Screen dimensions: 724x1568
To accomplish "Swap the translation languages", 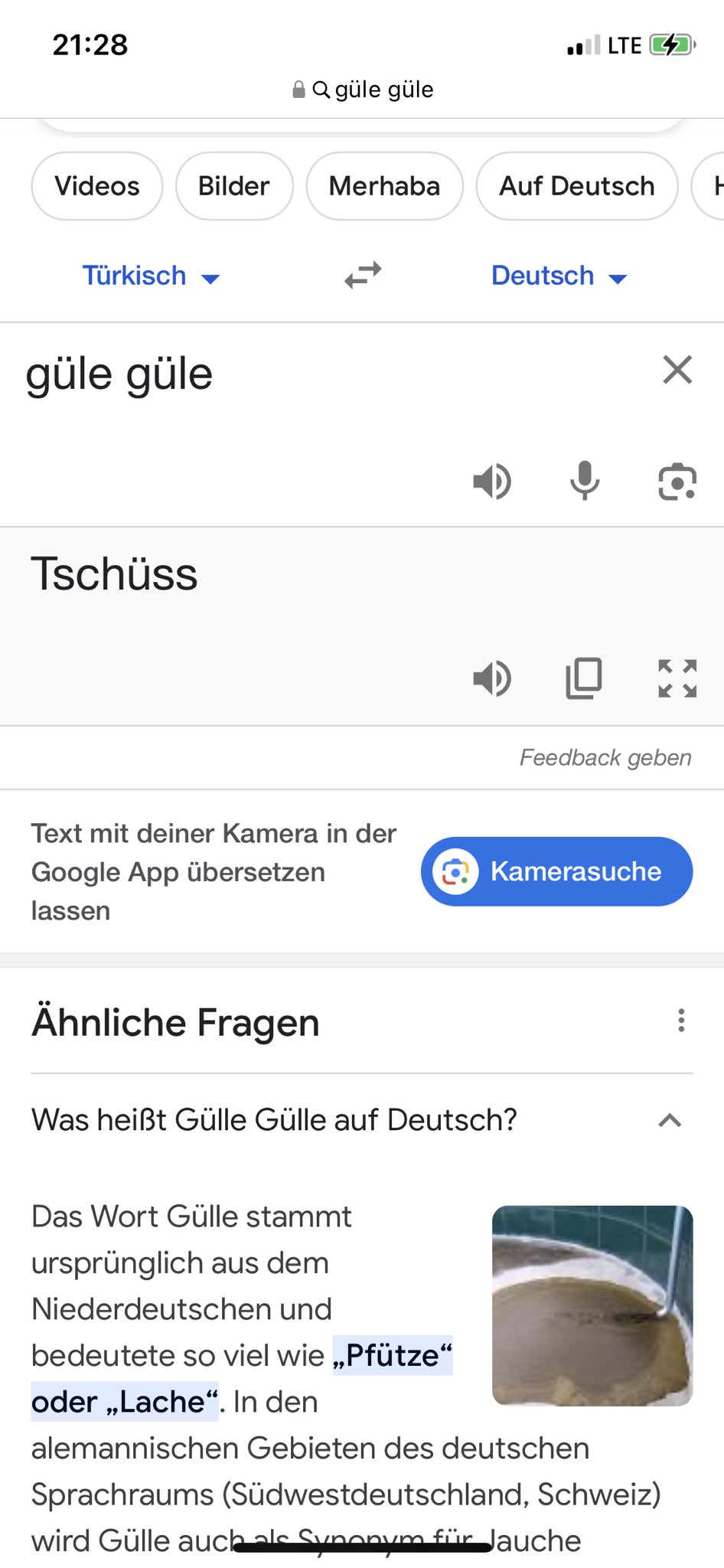I will [x=363, y=276].
